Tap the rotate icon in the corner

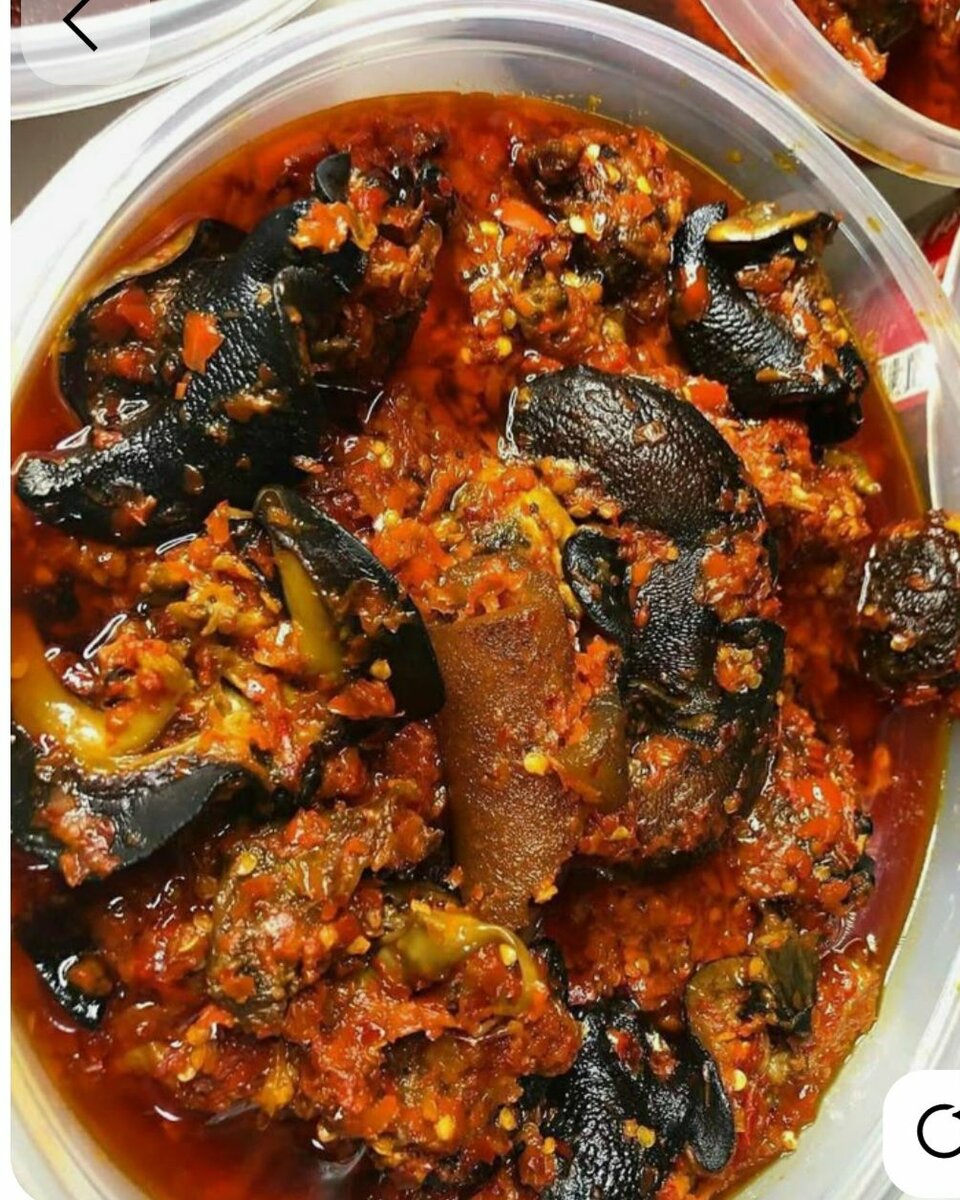937,1131
